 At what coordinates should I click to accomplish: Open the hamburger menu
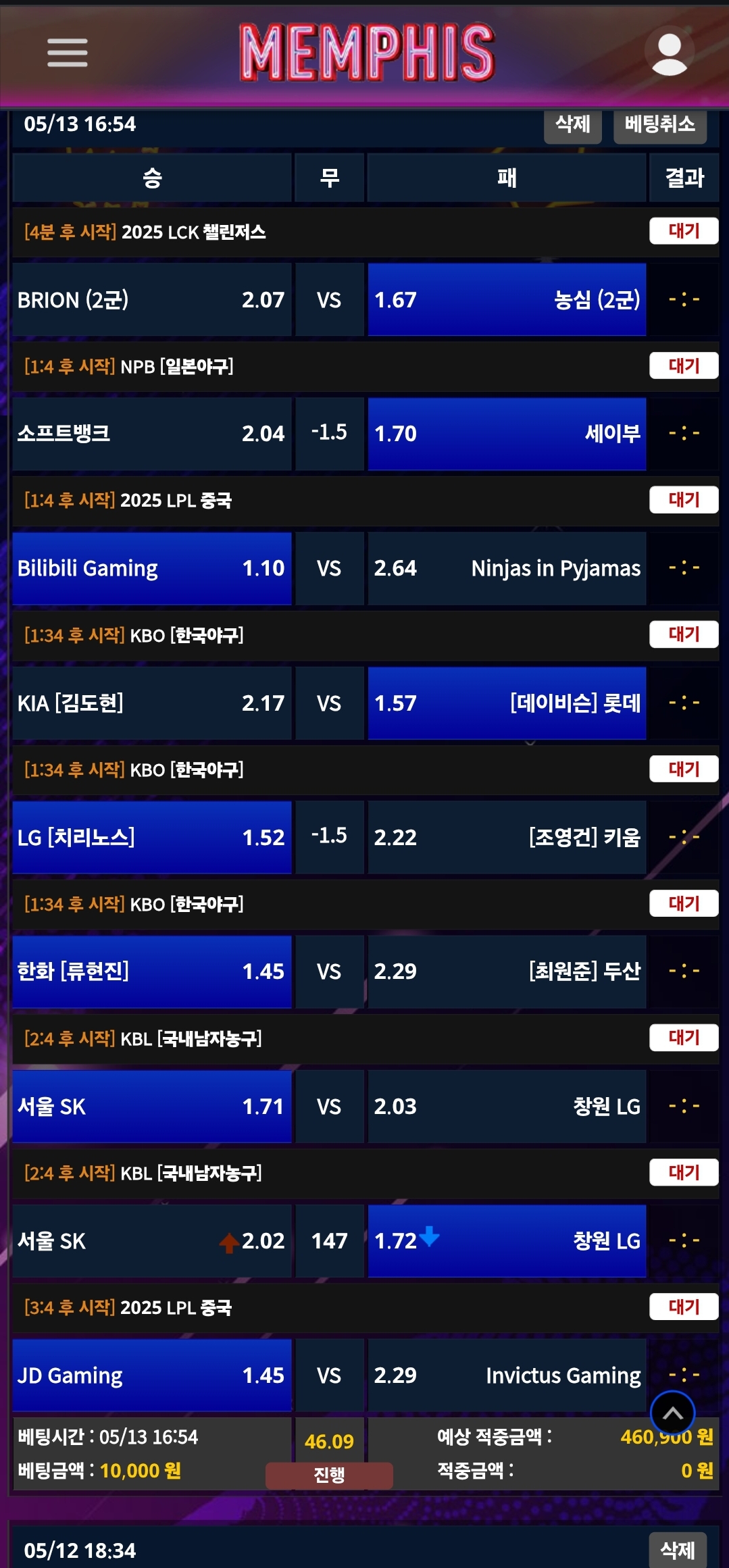tap(68, 53)
